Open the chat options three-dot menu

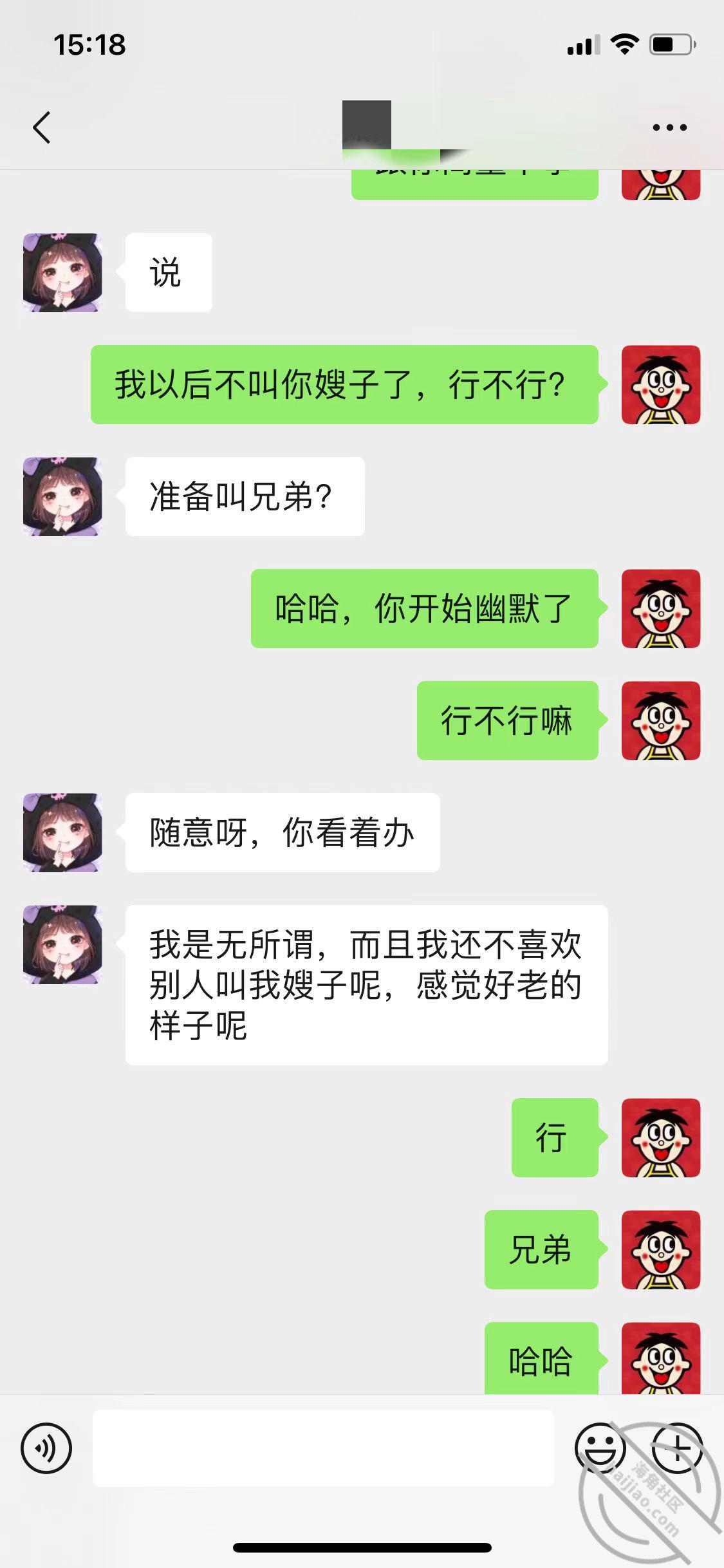point(669,127)
